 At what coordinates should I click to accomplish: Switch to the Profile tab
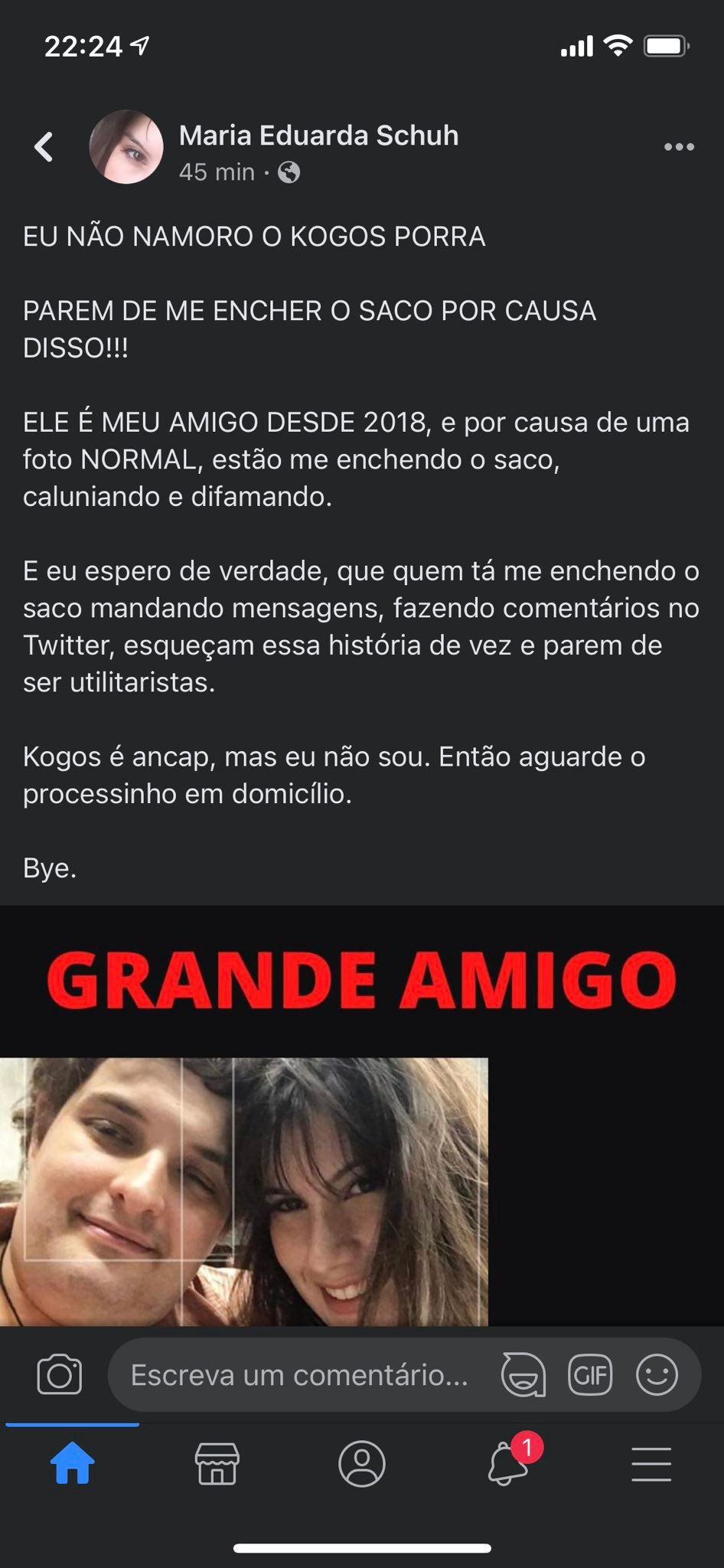[362, 1464]
